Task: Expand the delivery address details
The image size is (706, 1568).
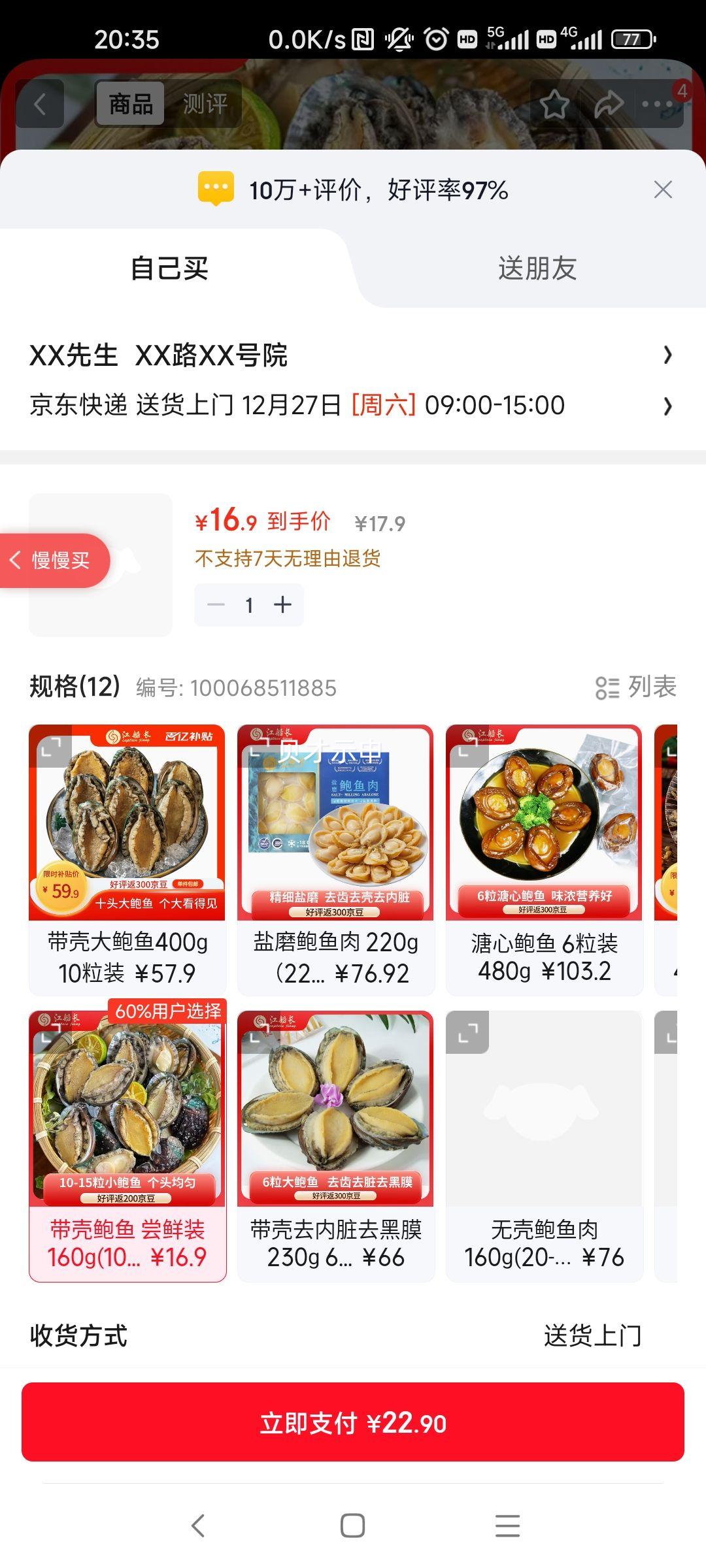Action: point(353,355)
